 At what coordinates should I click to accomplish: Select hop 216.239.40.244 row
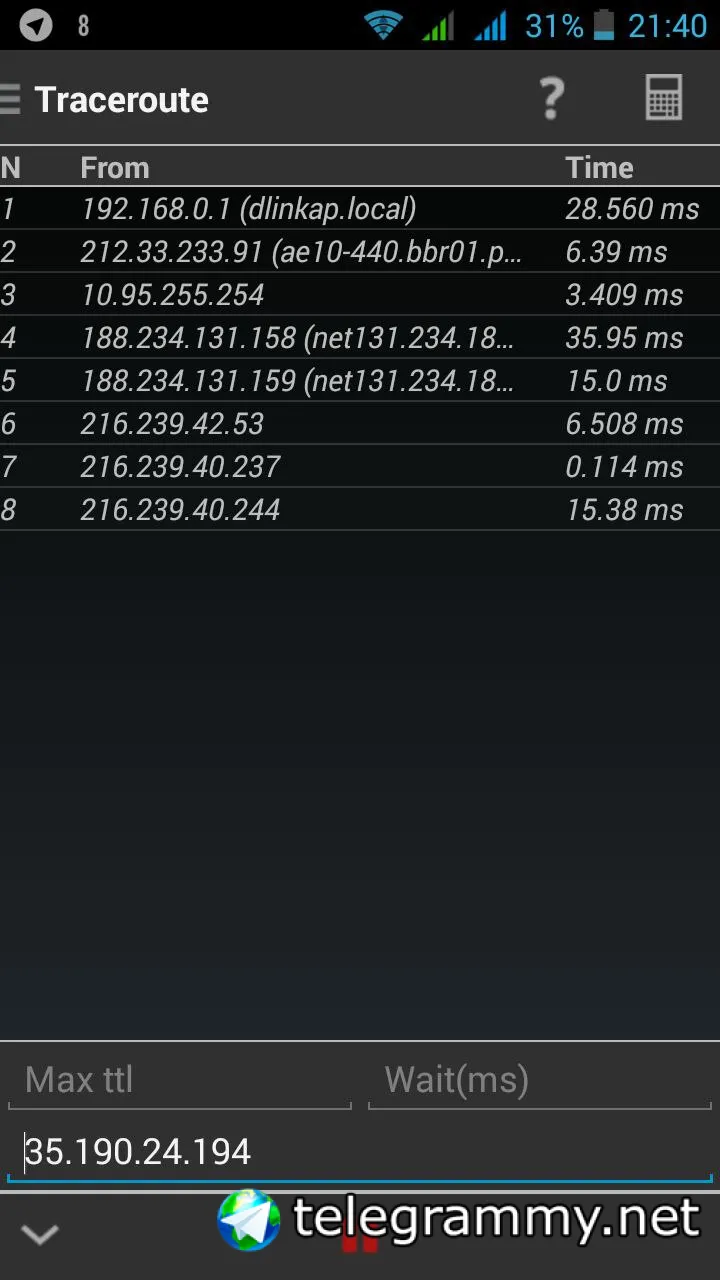click(360, 509)
